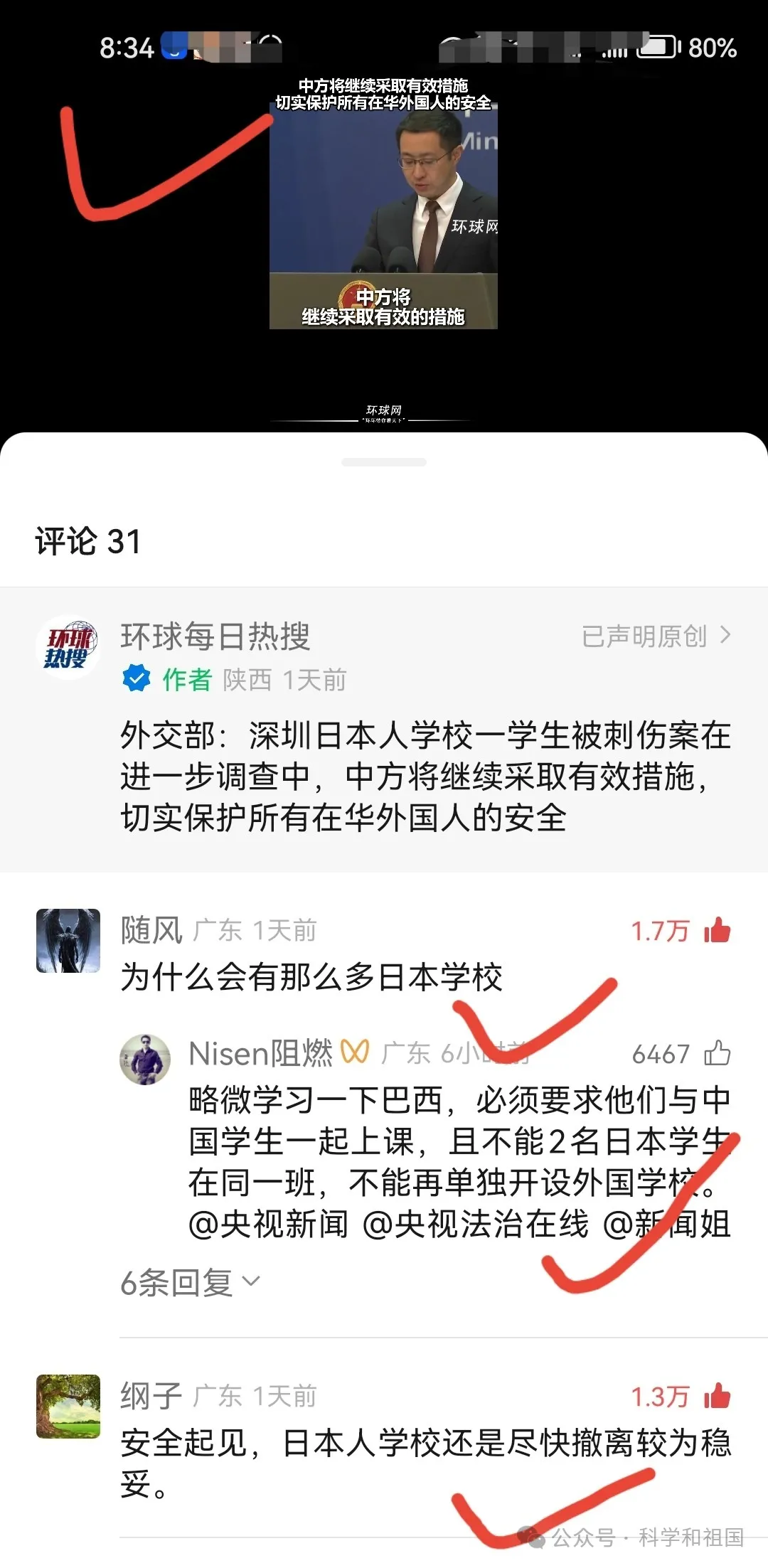Open Nisen阻燃's profile avatar
Screen dimensions: 768x1568
145,1059
